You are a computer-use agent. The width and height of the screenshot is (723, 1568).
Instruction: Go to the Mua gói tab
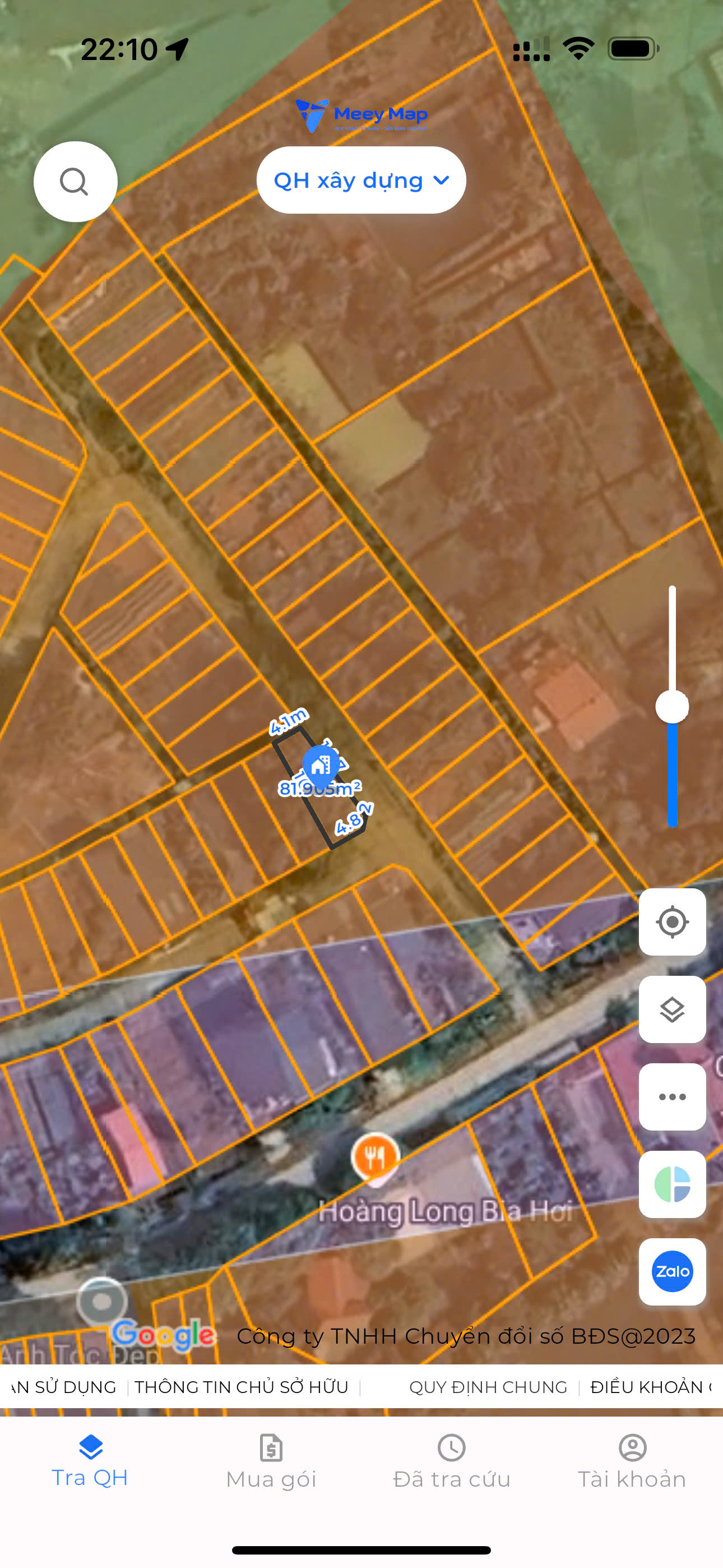click(x=271, y=1461)
